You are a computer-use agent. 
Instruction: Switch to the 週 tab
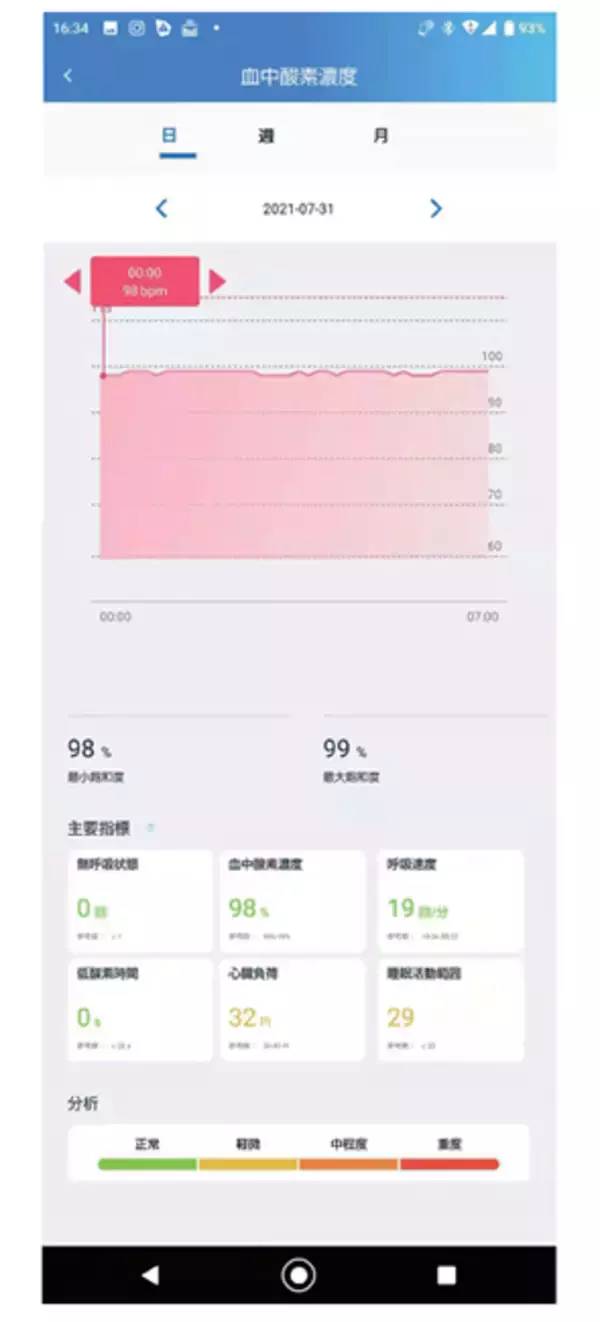(x=266, y=136)
